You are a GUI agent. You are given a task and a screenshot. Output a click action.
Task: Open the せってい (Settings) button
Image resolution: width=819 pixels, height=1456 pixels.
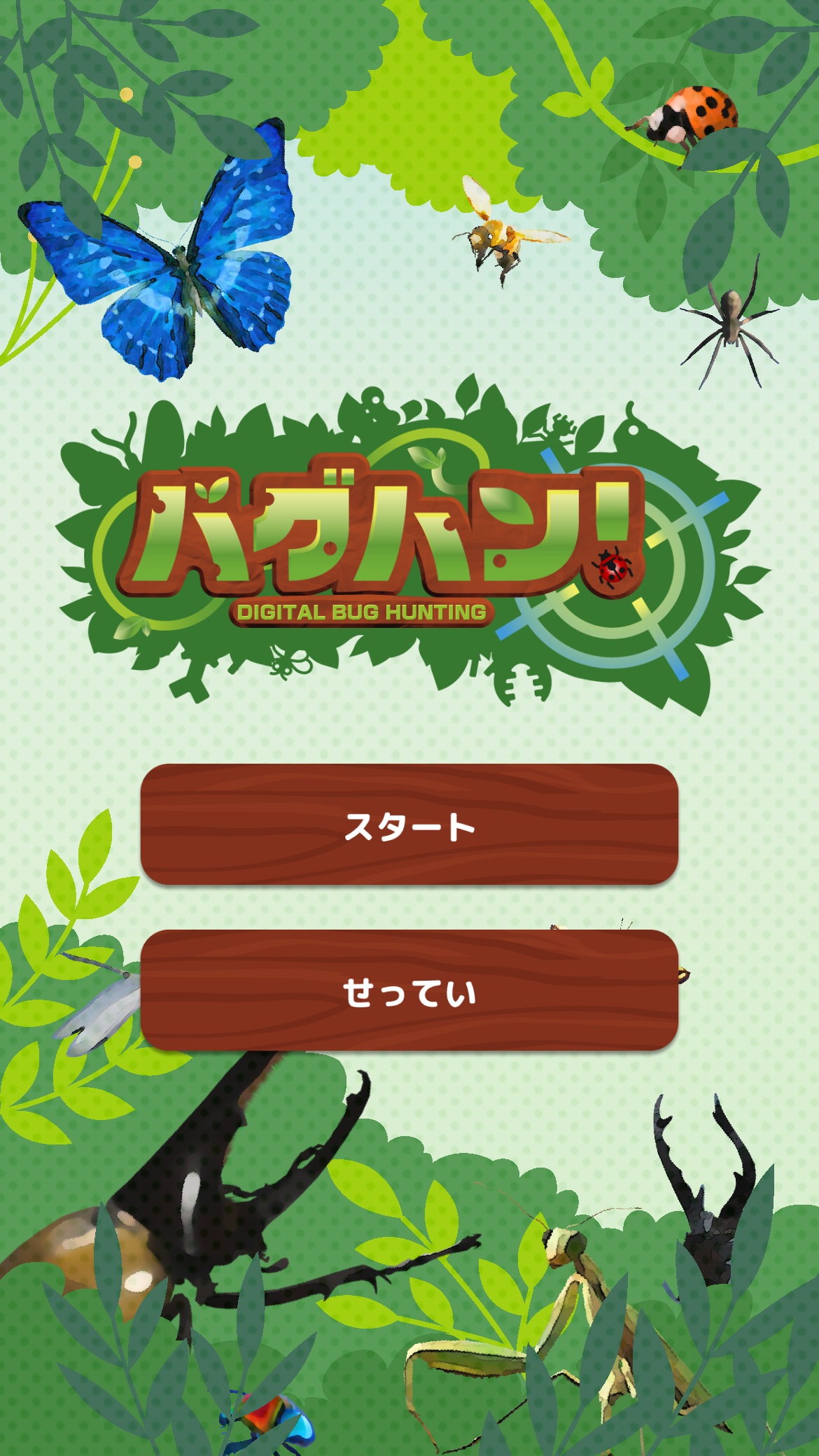[409, 990]
